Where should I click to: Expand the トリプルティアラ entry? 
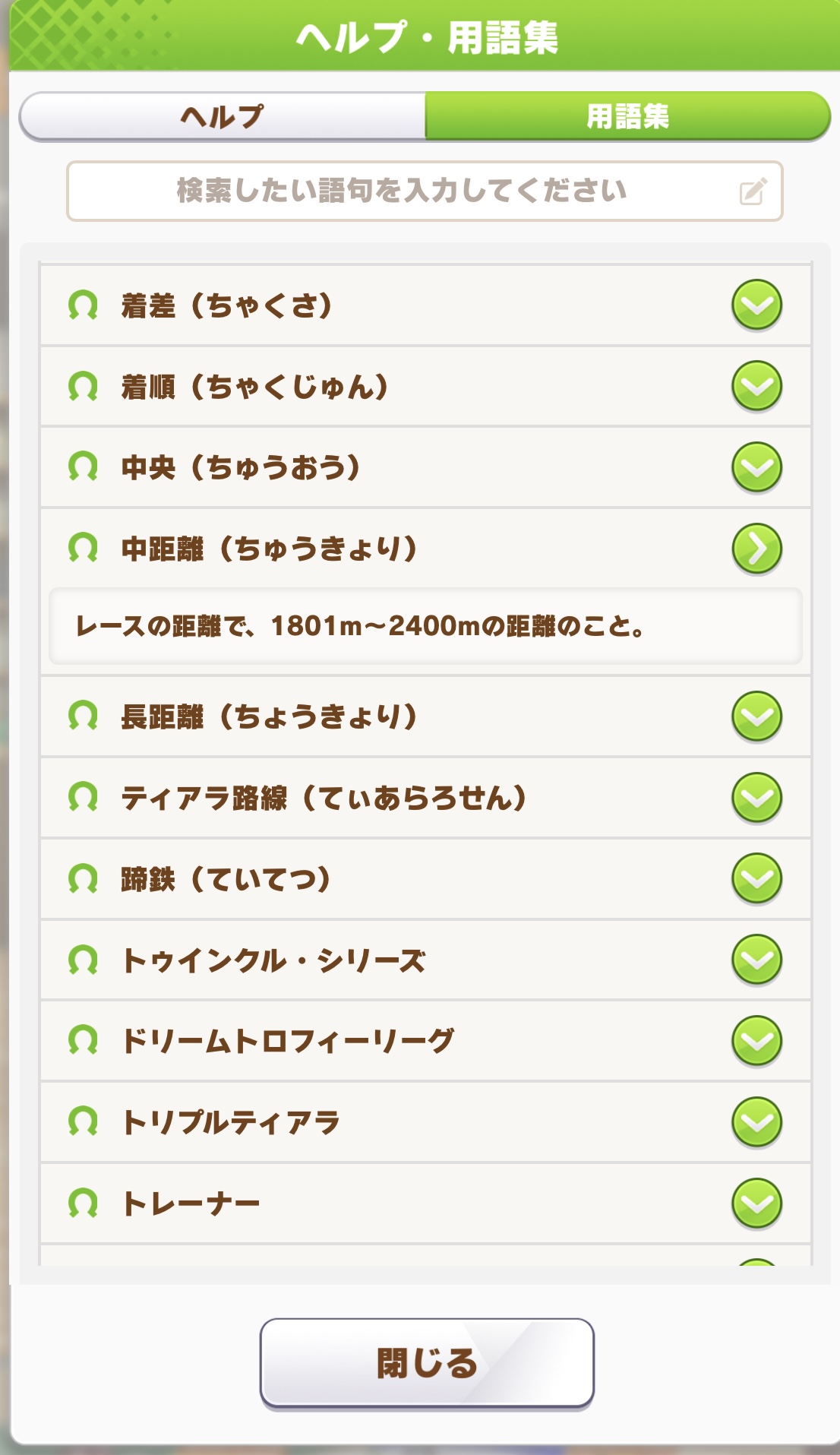tap(756, 1122)
